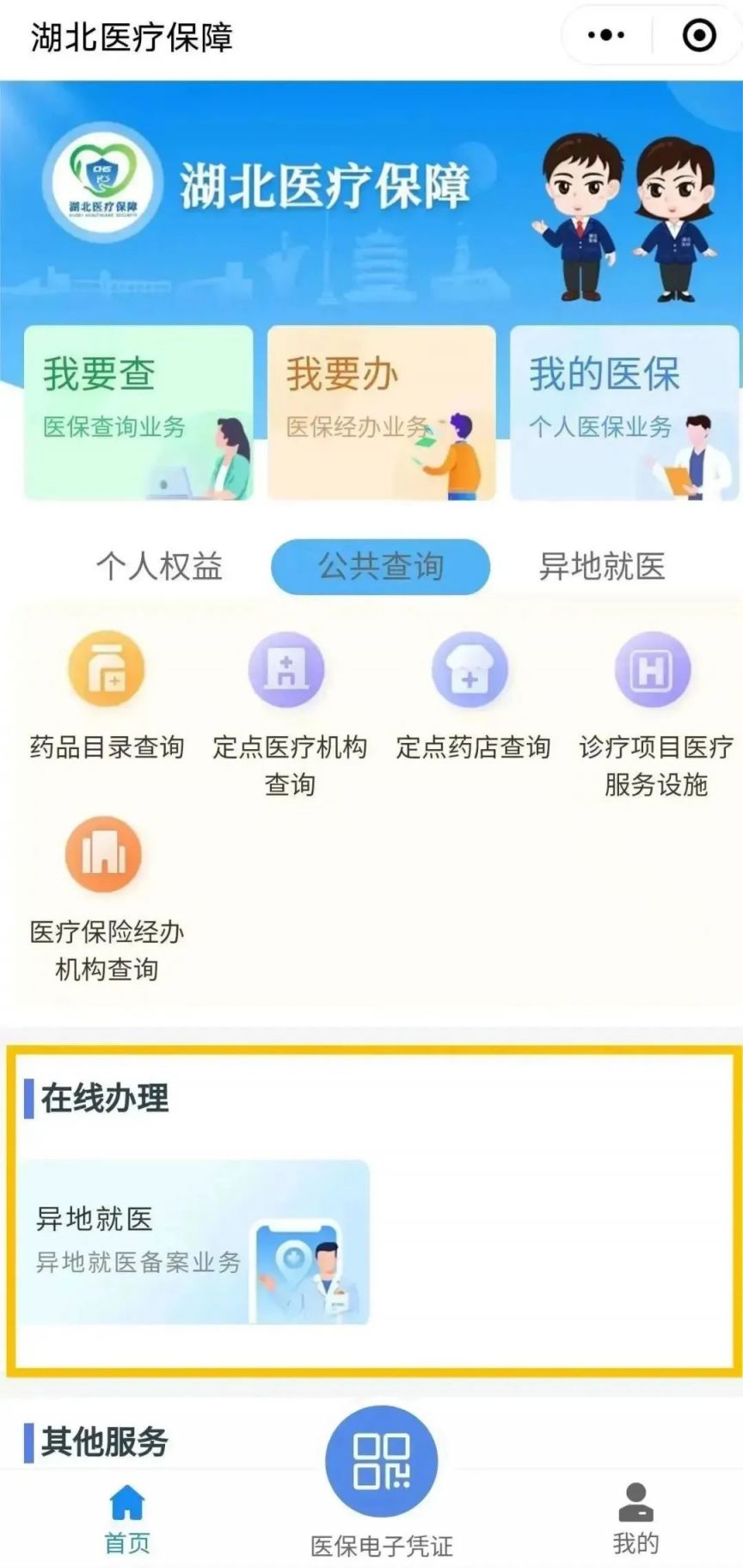The image size is (743, 1568).
Task: Open the 我要查 医保查询业务 card
Action: tap(138, 412)
